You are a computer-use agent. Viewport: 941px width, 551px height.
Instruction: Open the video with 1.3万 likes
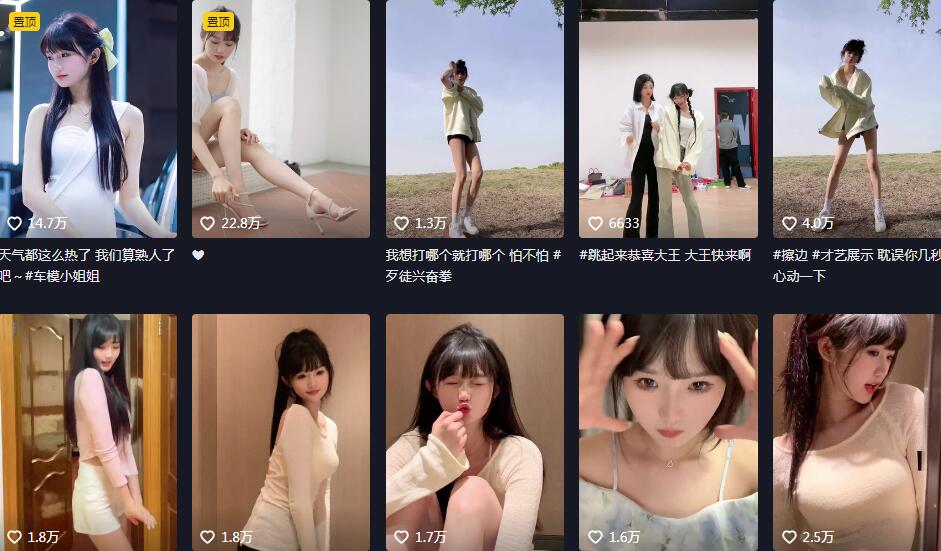tap(474, 120)
